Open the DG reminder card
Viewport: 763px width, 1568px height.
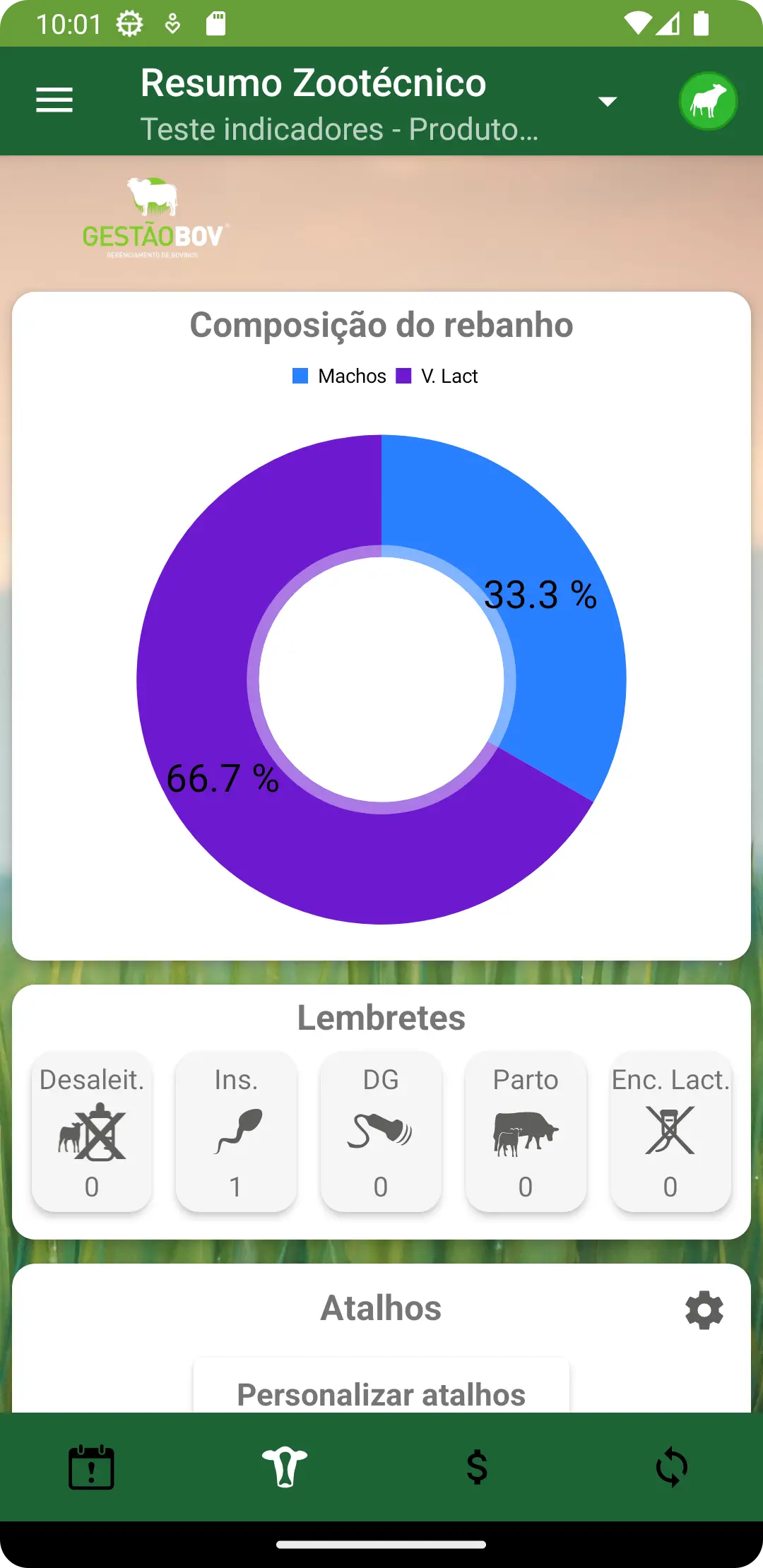coord(381,1132)
